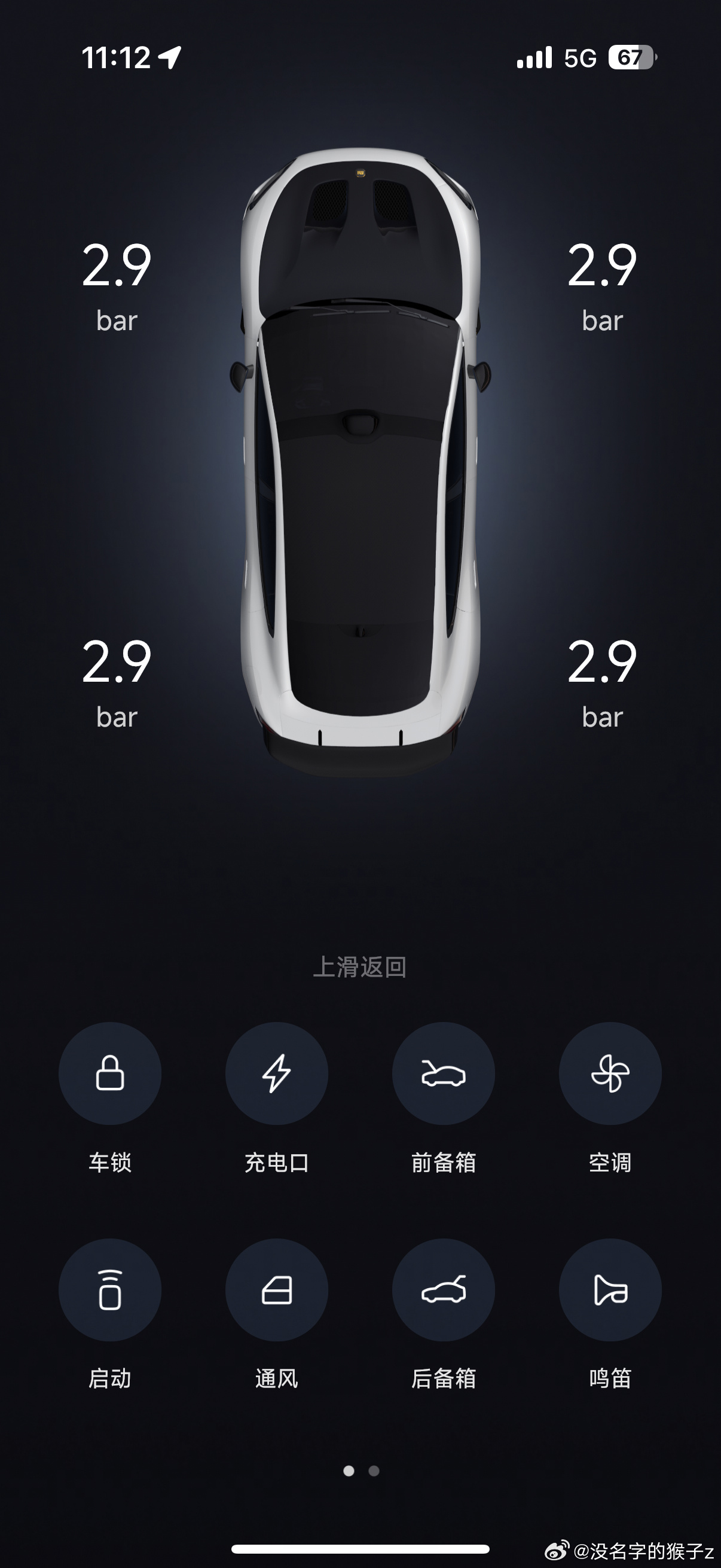
Task: Go to the second page indicator dot
Action: coord(374,1471)
